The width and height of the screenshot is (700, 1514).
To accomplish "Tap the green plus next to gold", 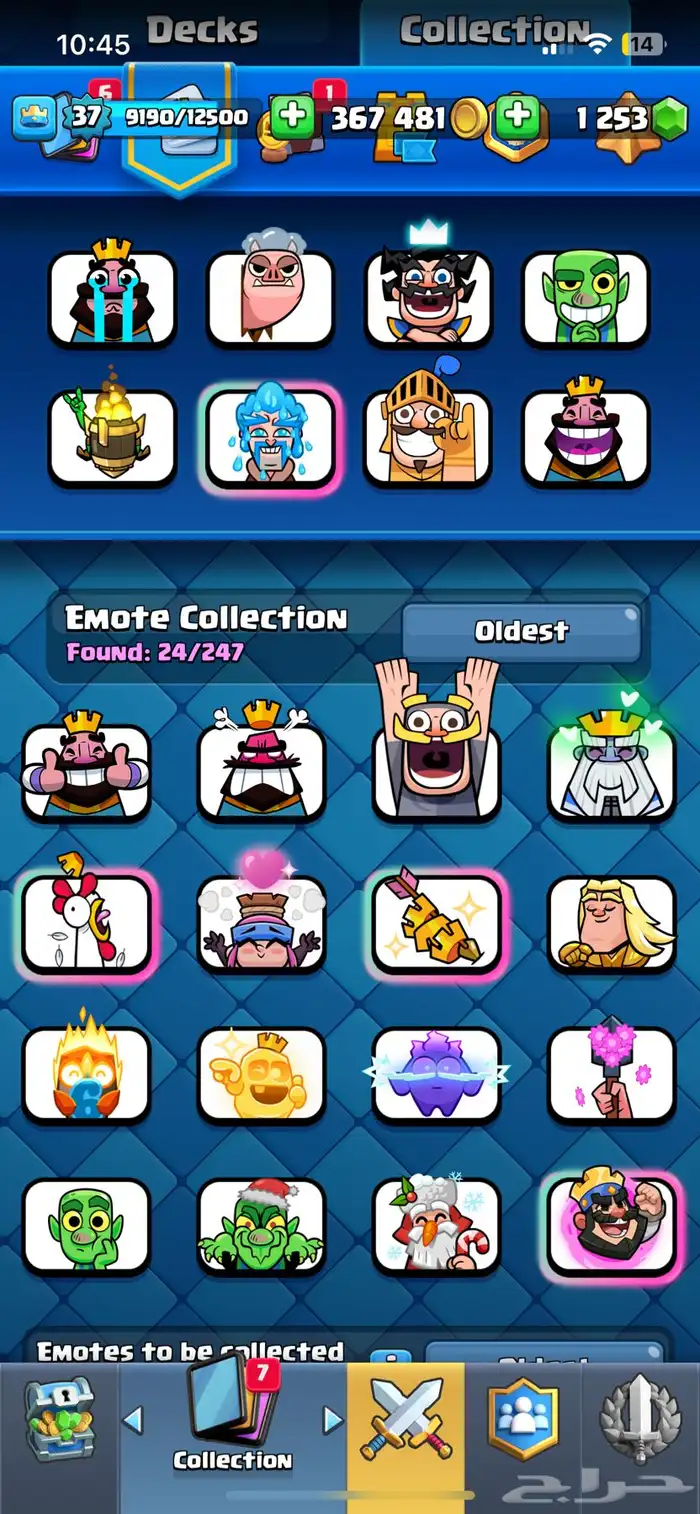I will [x=293, y=118].
